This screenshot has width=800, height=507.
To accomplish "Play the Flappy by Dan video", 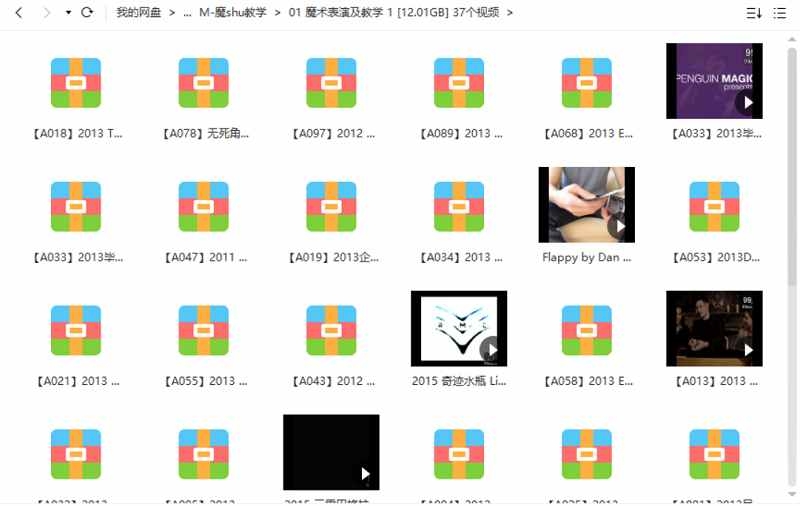I will [587, 205].
